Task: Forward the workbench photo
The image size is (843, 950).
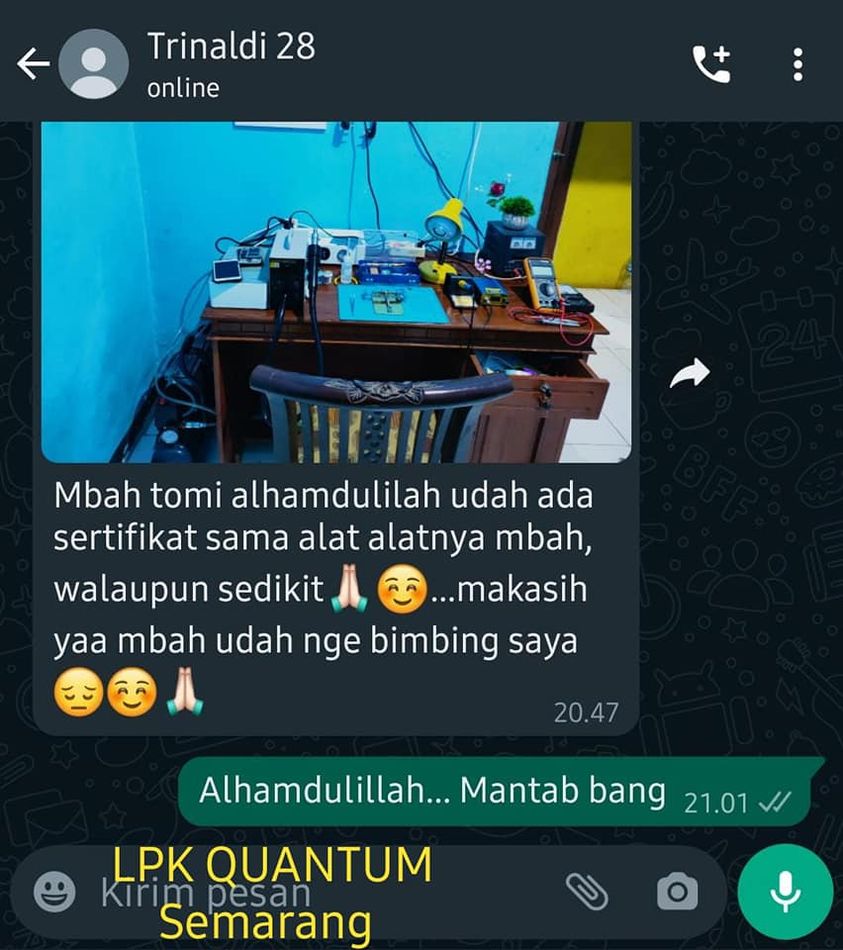Action: pos(688,374)
